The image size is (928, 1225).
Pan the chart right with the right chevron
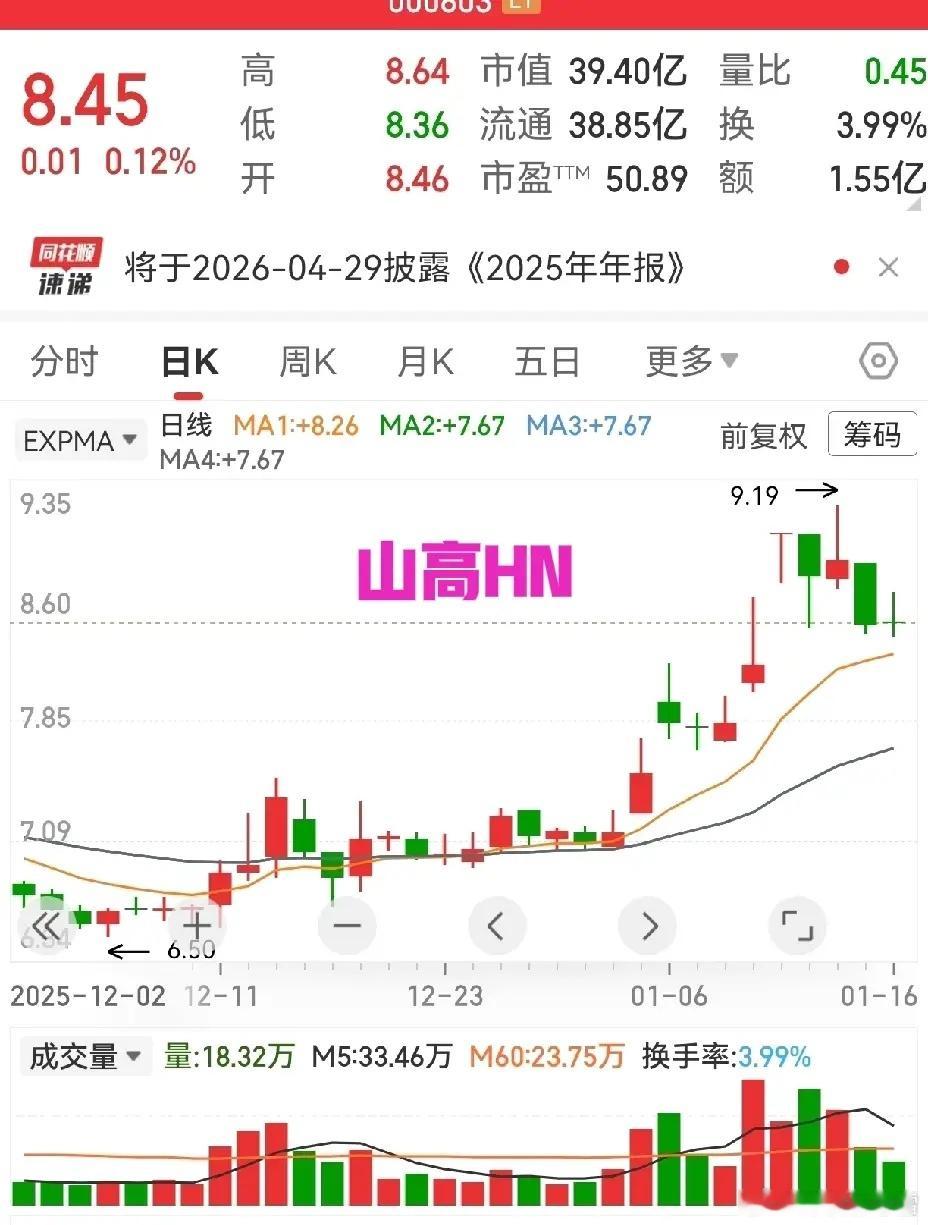(x=647, y=925)
